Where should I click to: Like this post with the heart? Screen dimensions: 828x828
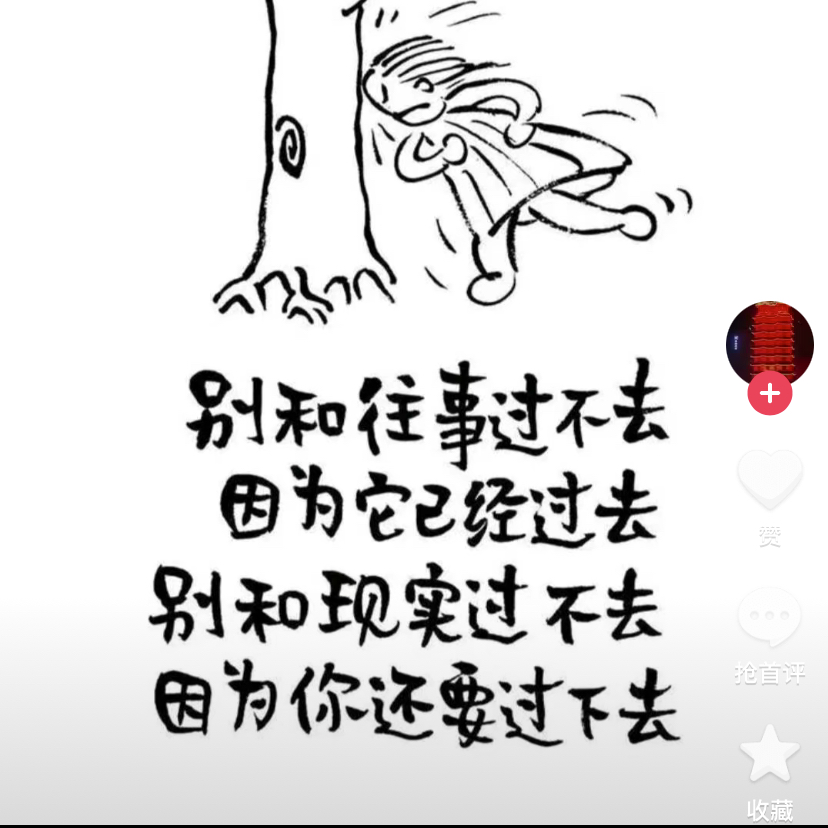769,480
